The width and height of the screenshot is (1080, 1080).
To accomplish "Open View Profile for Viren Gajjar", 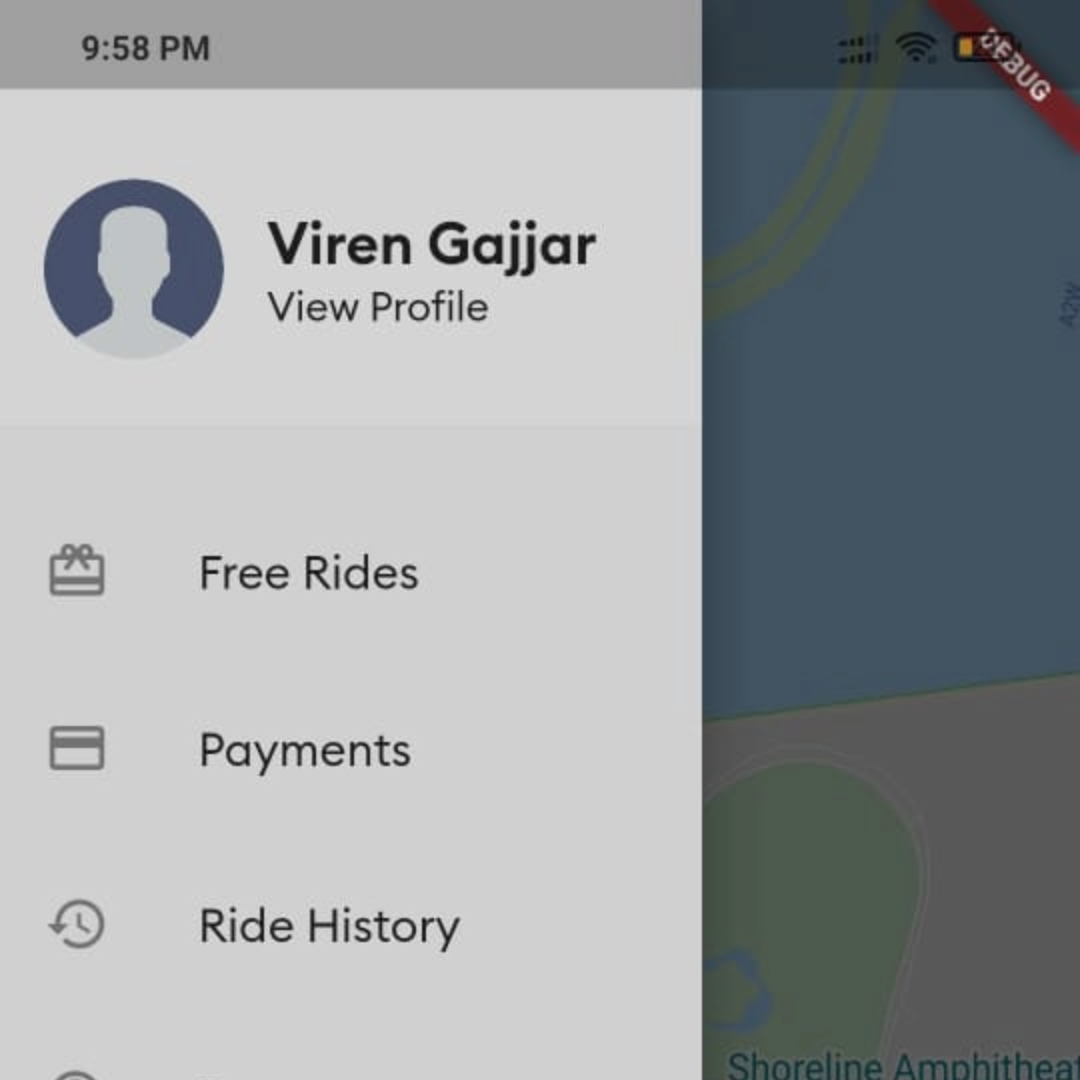I will (x=378, y=307).
